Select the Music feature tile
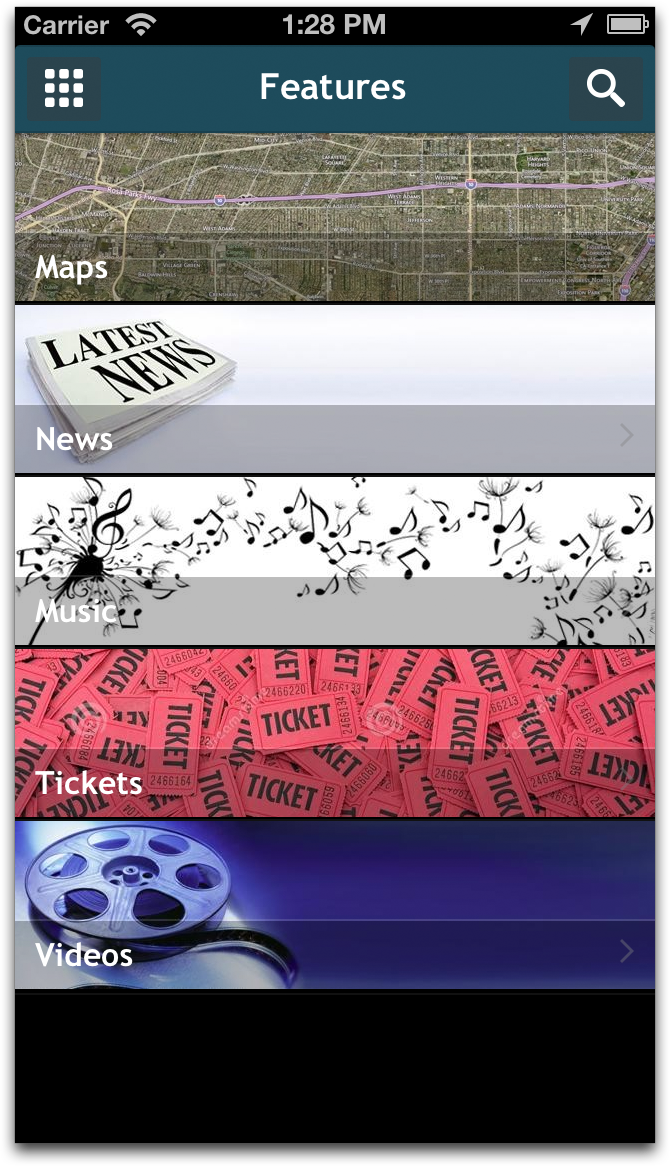This screenshot has height=1166, width=670. (335, 562)
